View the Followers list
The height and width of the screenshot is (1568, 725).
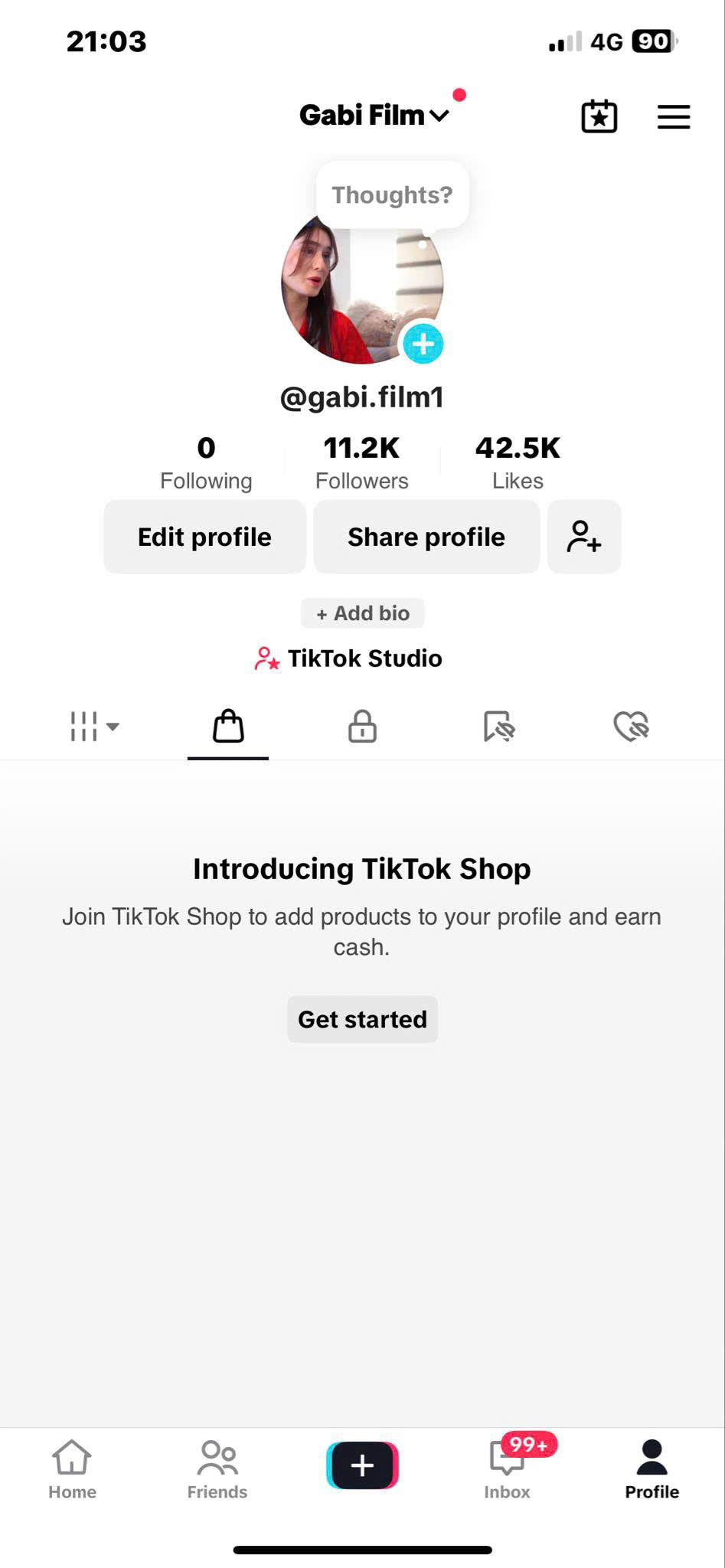(361, 462)
